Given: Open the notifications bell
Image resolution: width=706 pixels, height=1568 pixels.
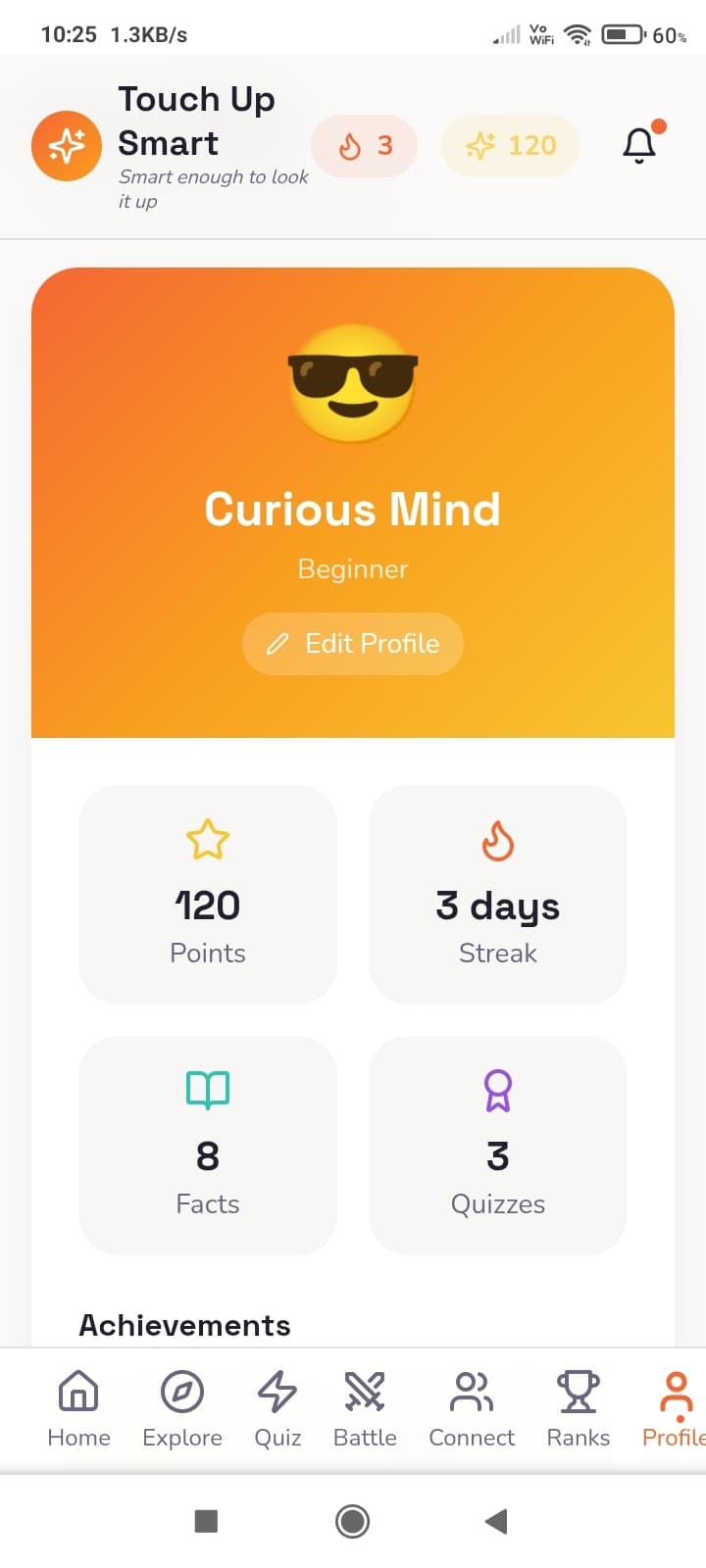Looking at the screenshot, I should (639, 146).
